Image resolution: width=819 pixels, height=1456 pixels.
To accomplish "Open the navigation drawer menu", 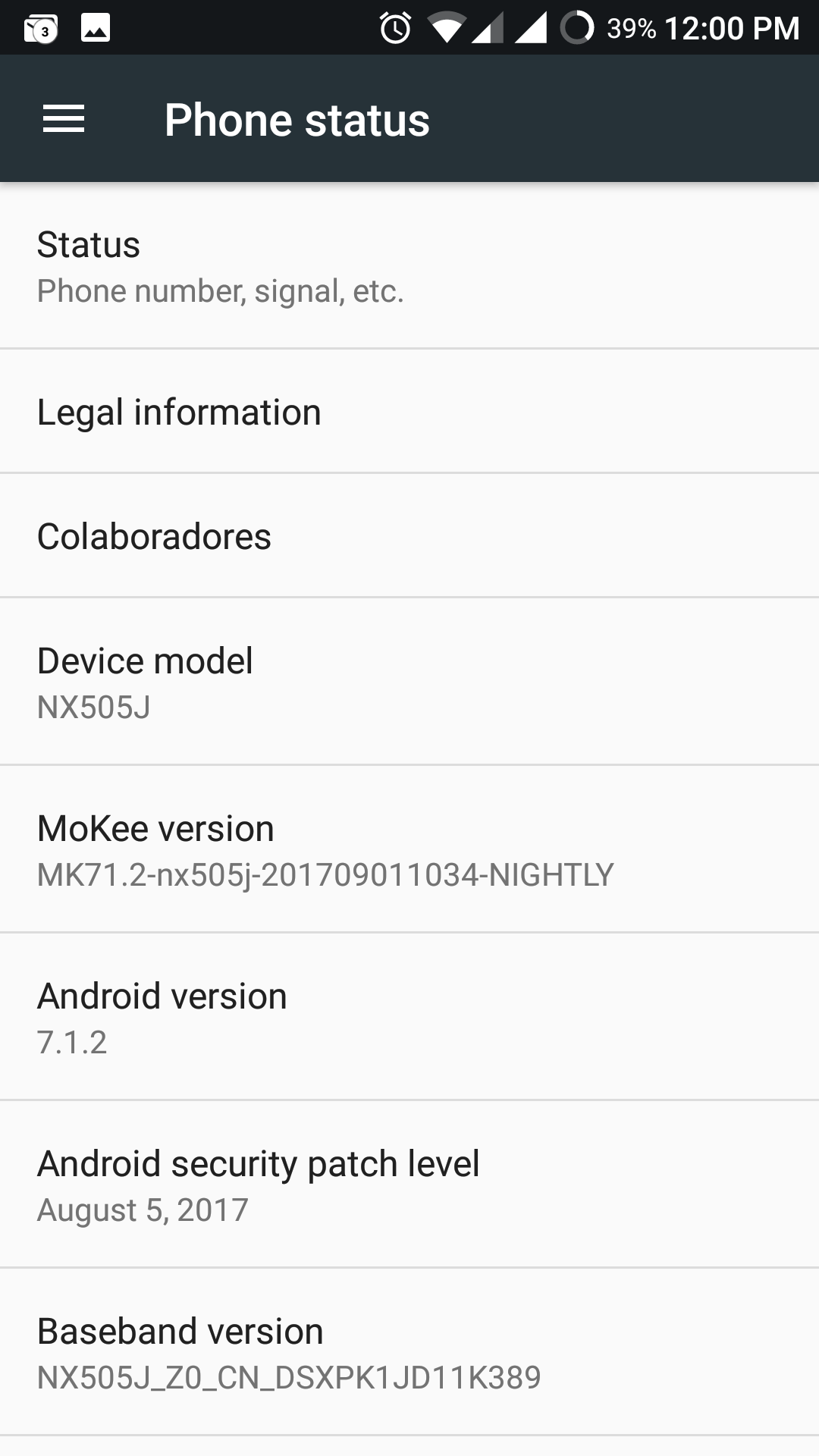I will click(x=64, y=119).
